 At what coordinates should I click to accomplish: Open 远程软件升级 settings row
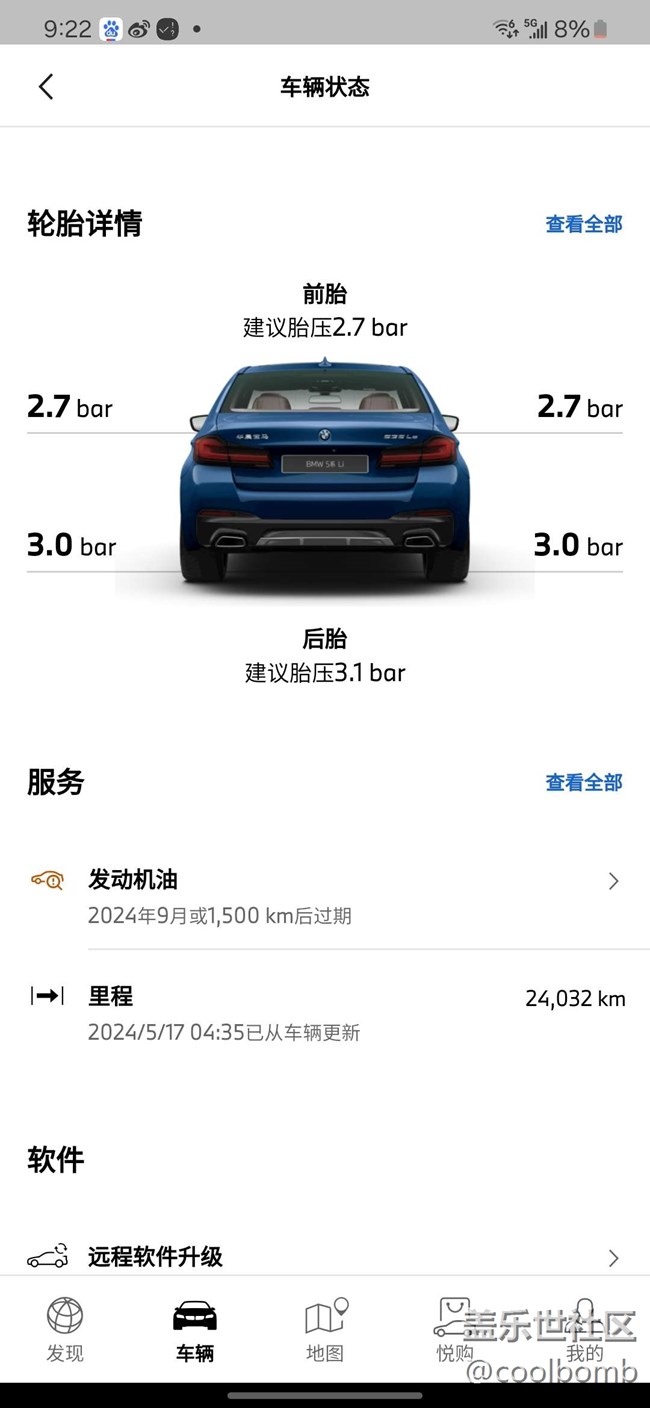[325, 1257]
